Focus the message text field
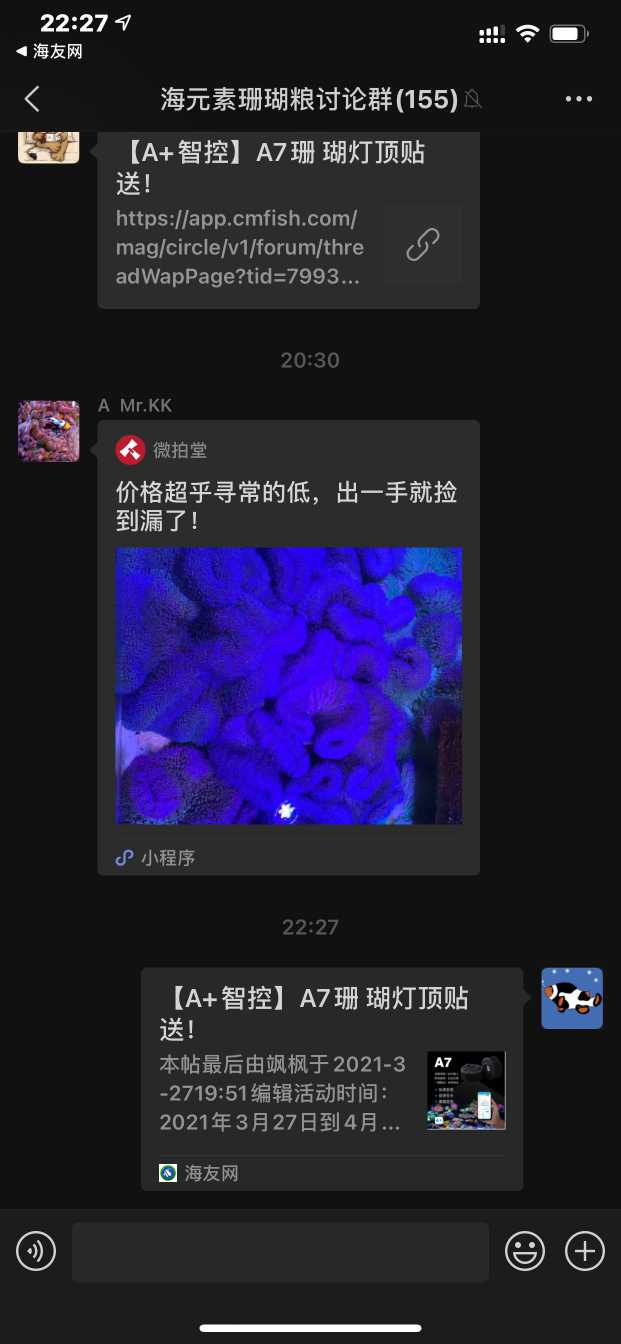The height and width of the screenshot is (1344, 621). tap(280, 1251)
